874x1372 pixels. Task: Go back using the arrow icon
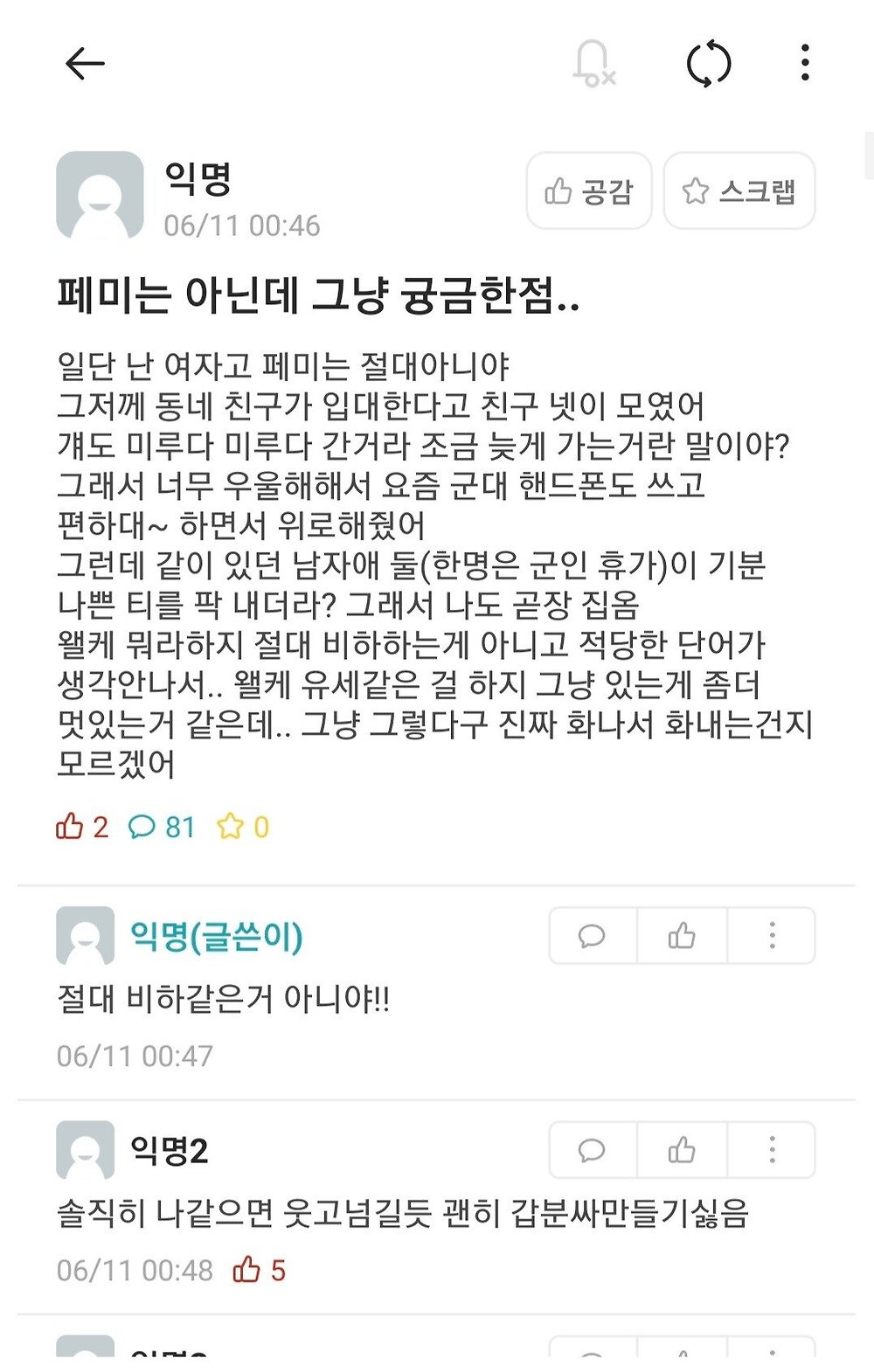pyautogui.click(x=85, y=64)
